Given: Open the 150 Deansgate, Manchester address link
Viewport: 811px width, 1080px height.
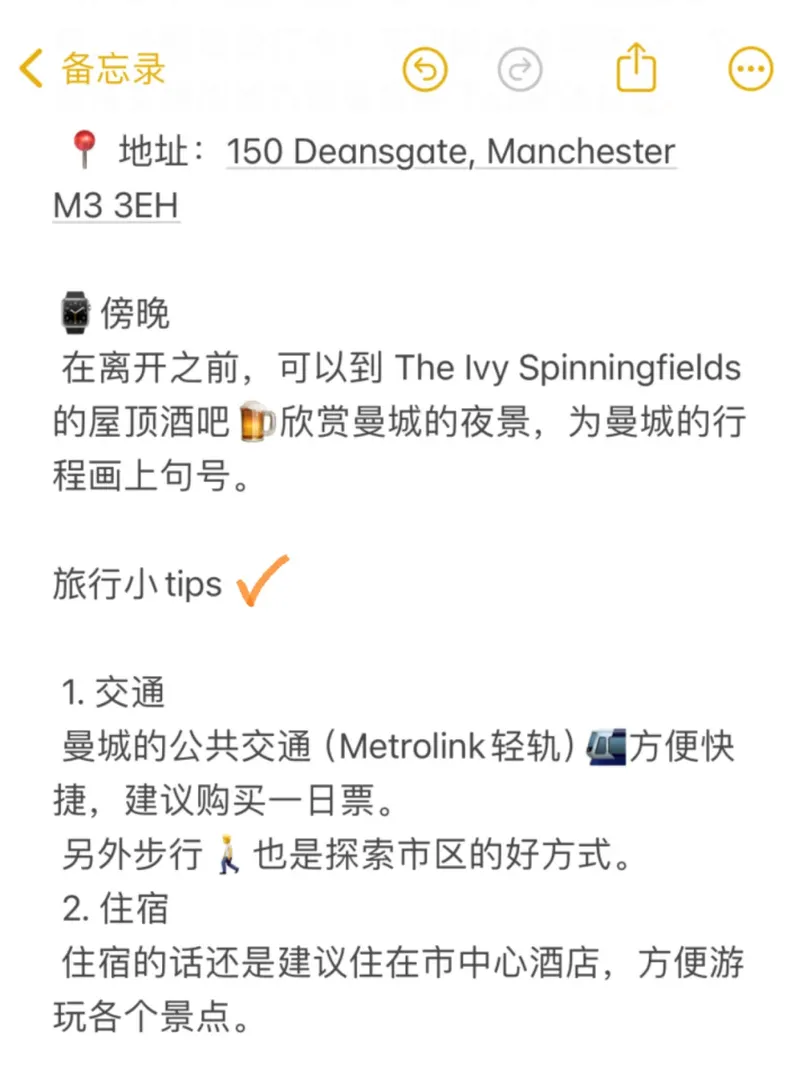Looking at the screenshot, I should coord(451,153).
